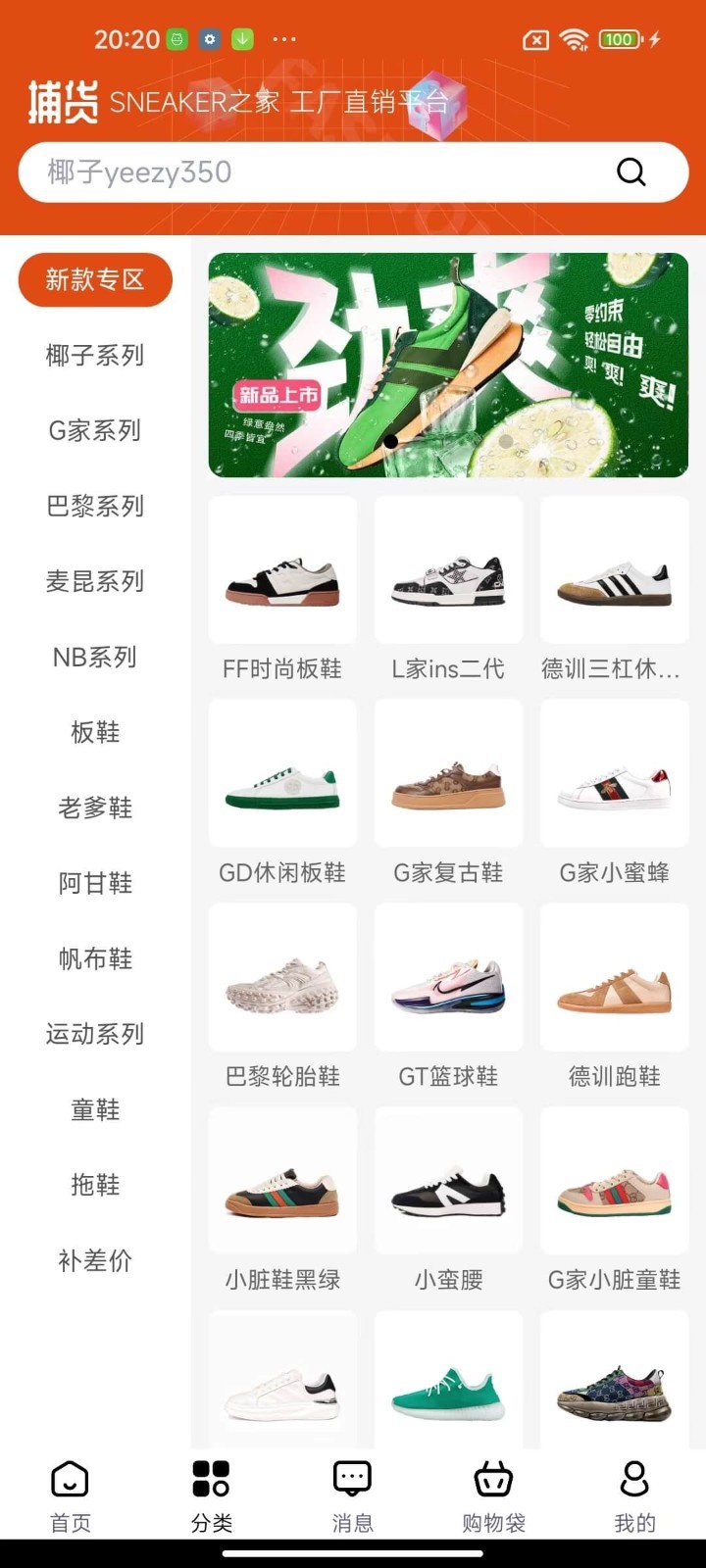Switch to G家系列 category
The height and width of the screenshot is (1568, 706).
coord(95,430)
